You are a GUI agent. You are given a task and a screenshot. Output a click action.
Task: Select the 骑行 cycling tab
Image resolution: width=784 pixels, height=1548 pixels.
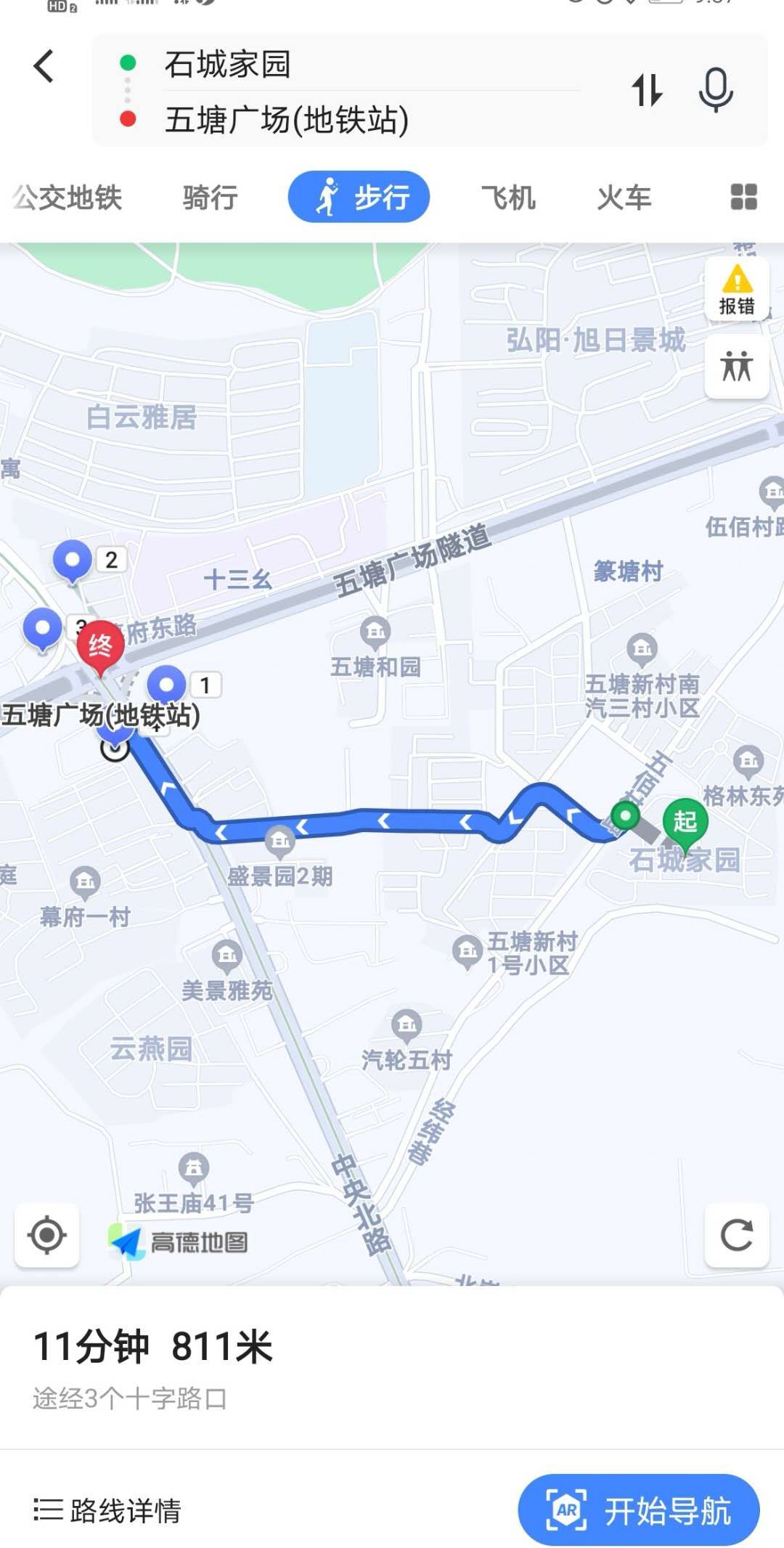[210, 197]
